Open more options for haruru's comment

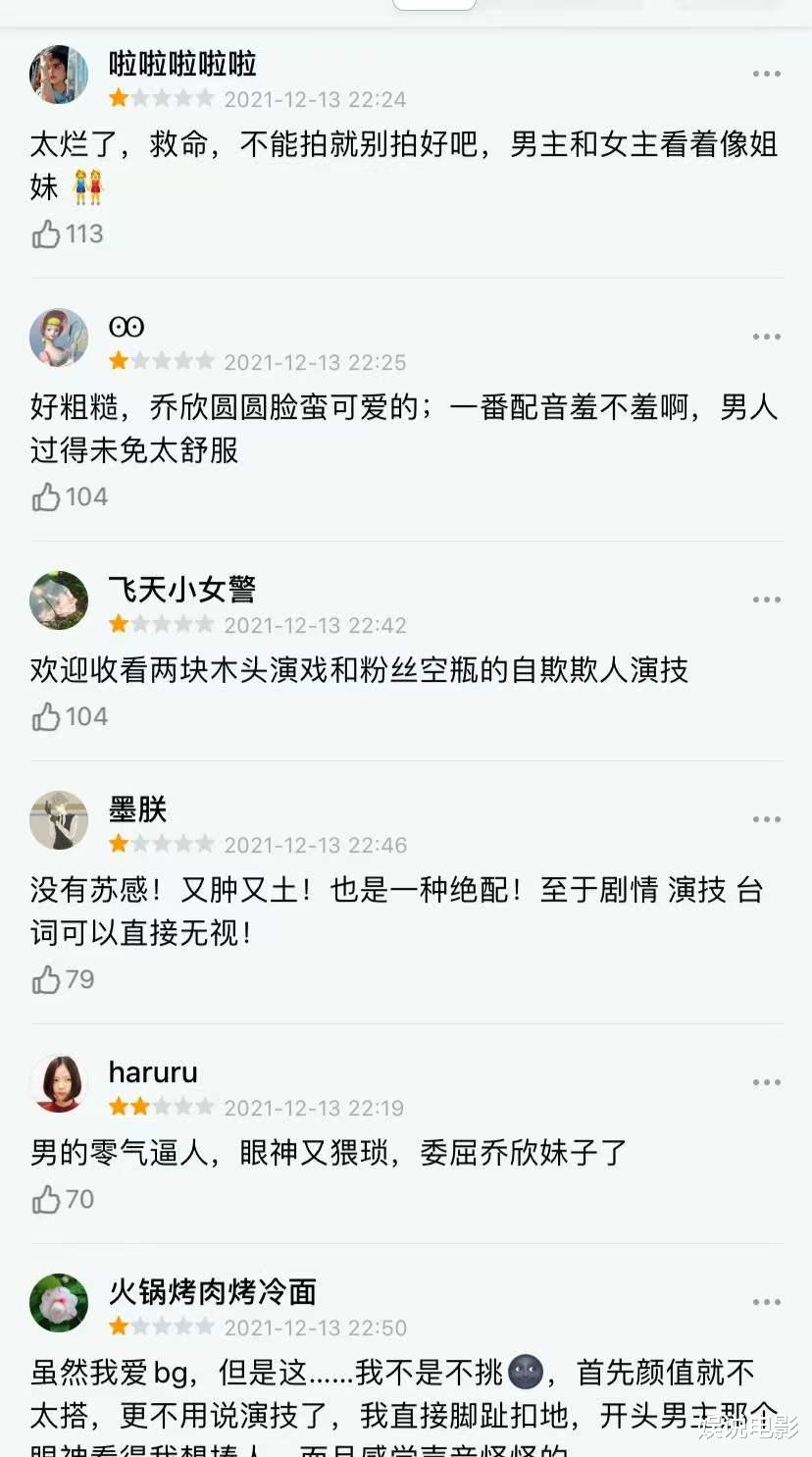coord(765,1081)
